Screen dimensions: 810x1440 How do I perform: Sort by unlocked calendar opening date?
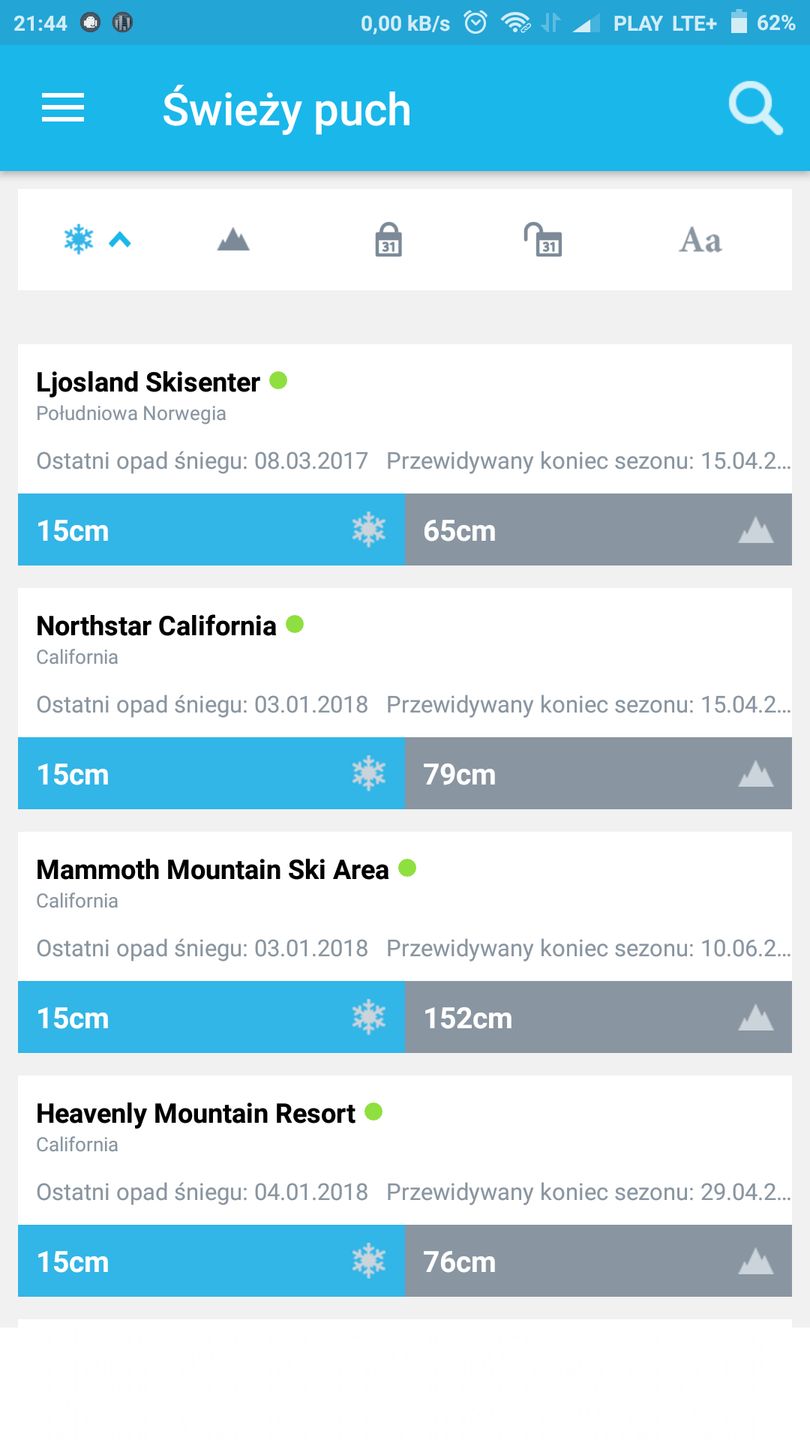543,240
